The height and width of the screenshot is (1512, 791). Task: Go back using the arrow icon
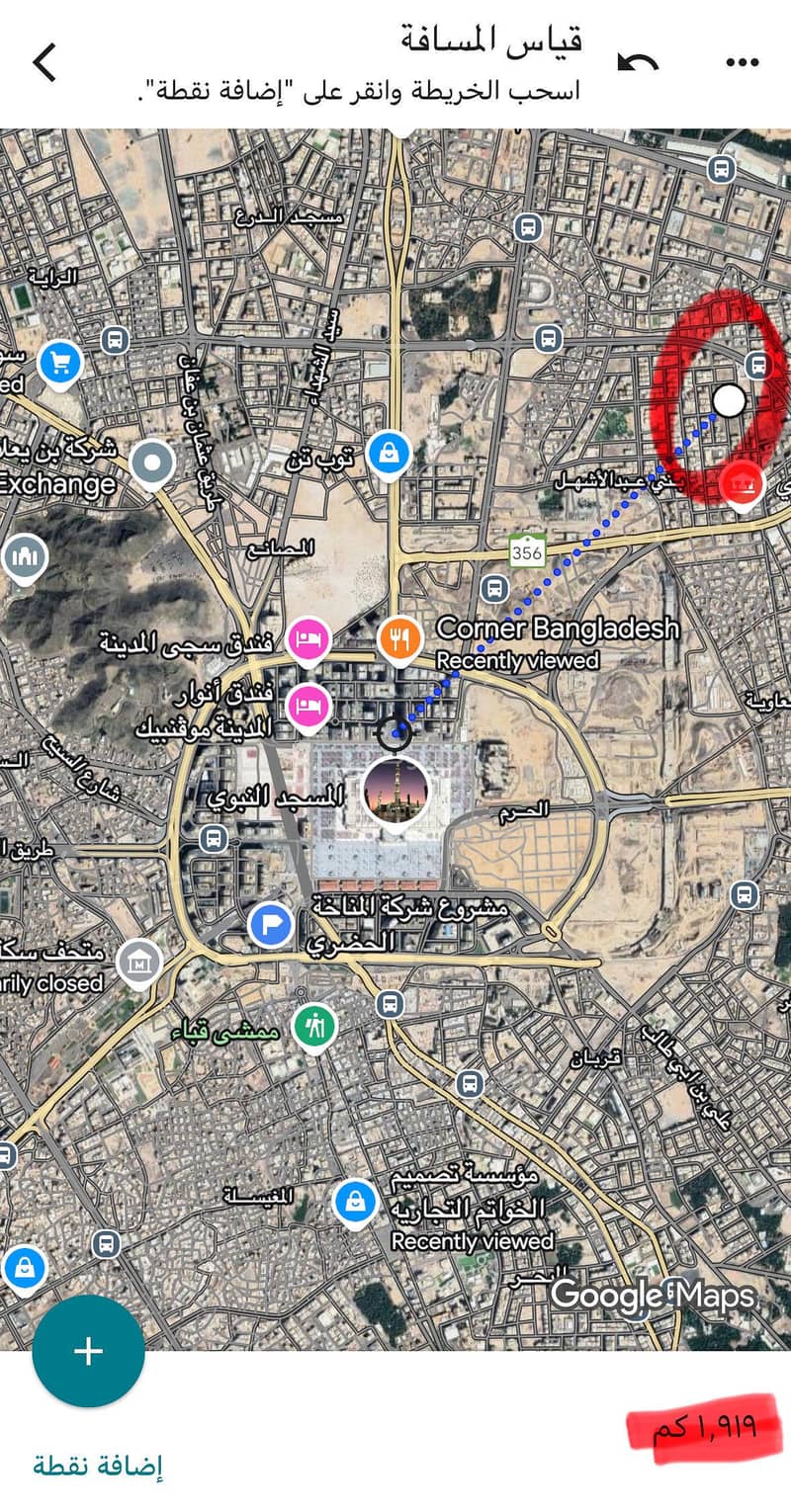pyautogui.click(x=45, y=62)
